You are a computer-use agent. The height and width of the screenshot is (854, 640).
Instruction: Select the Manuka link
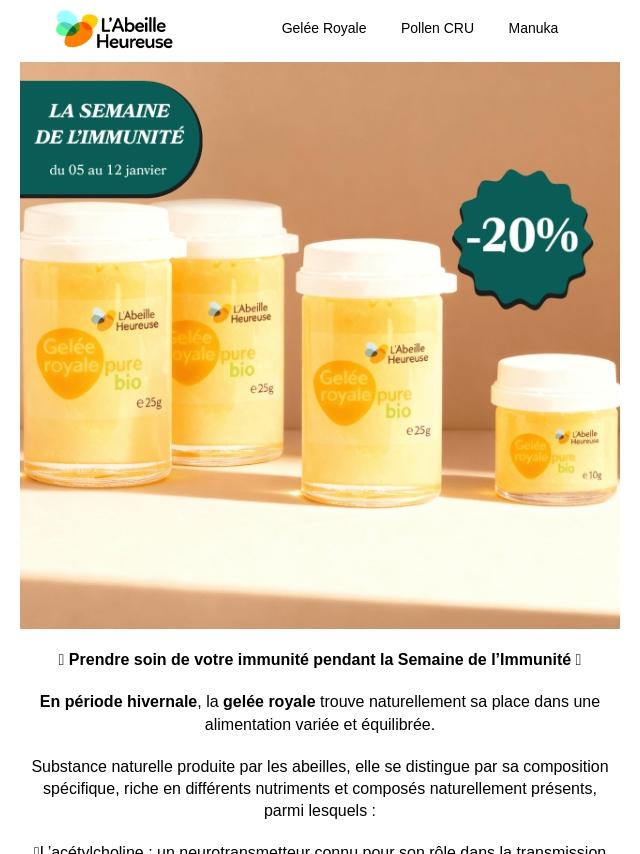tap(533, 28)
